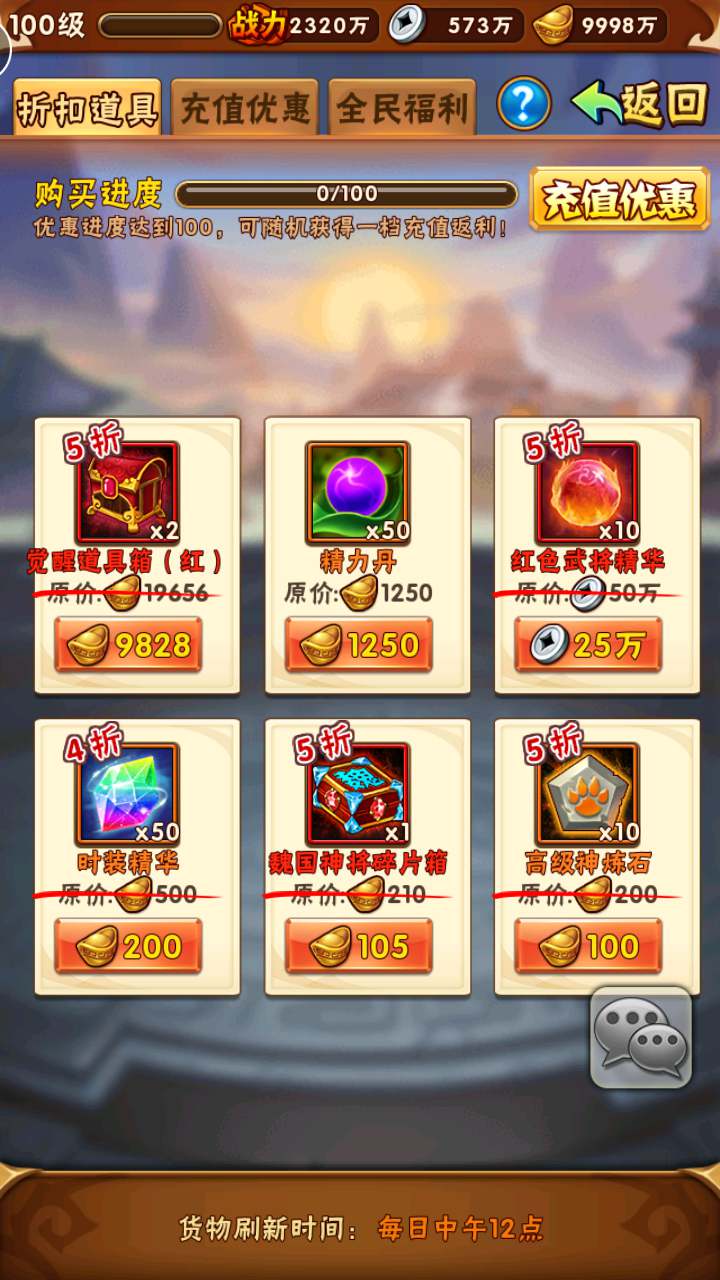Switch to the 全民福利 tab
720x1280 pixels.
[402, 107]
